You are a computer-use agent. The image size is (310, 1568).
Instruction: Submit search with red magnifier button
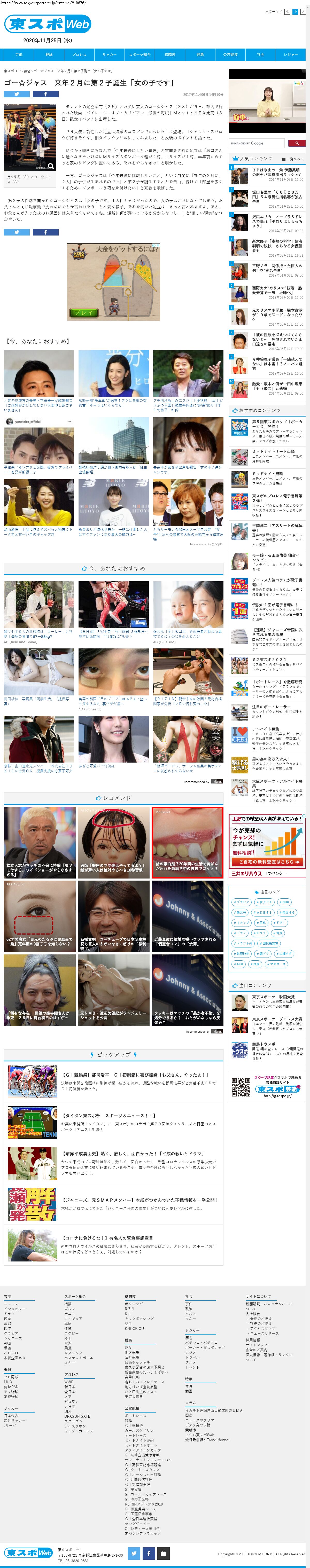(x=297, y=143)
